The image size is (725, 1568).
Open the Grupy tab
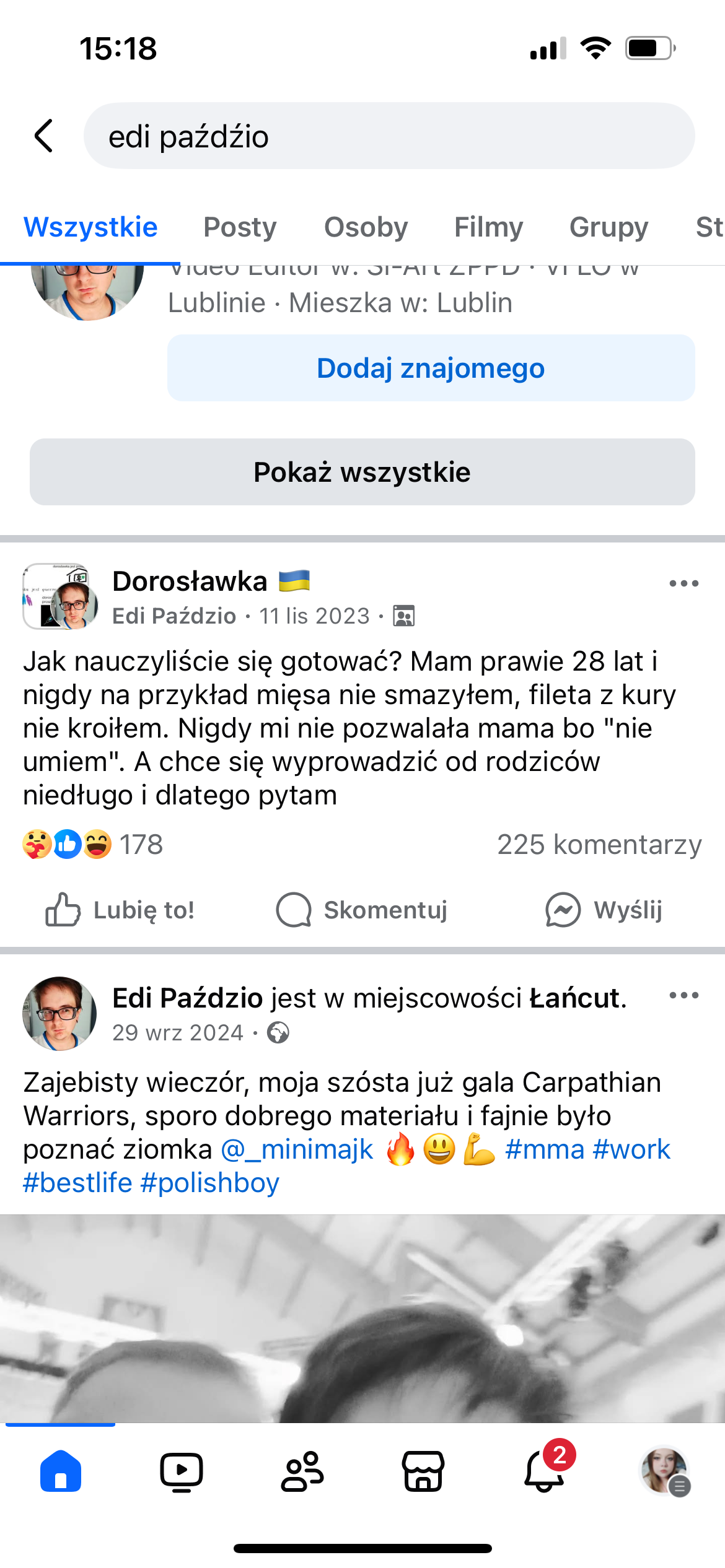tap(609, 227)
